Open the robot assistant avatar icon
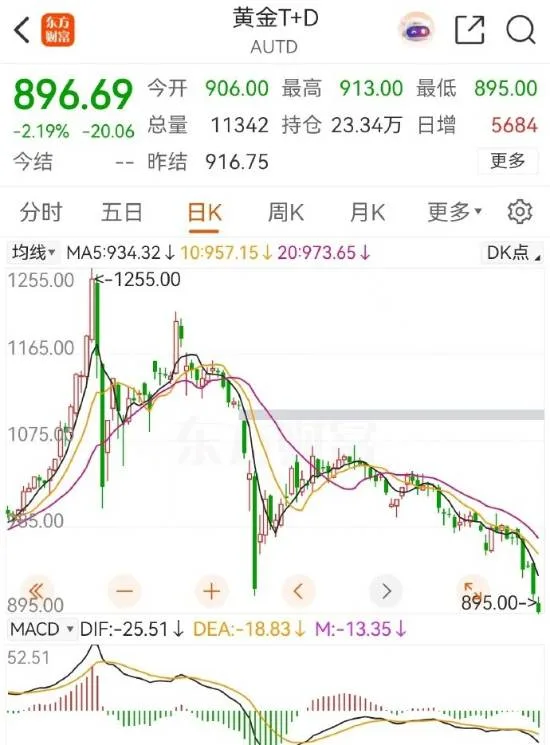This screenshot has height=745, width=550. 416,30
